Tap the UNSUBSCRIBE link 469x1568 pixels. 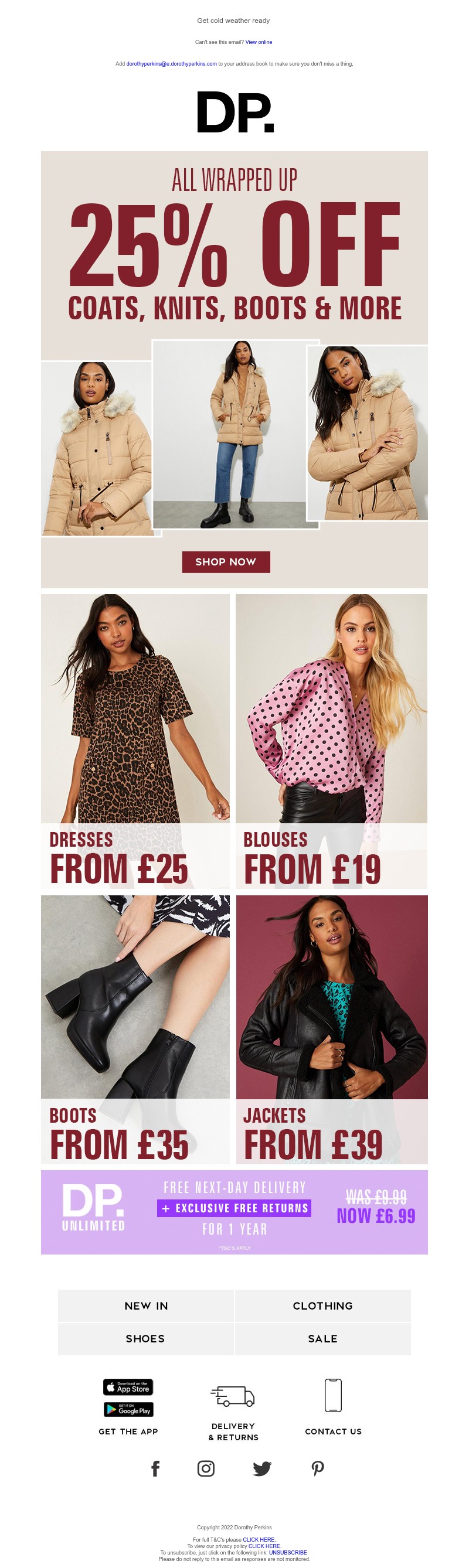287,1552
